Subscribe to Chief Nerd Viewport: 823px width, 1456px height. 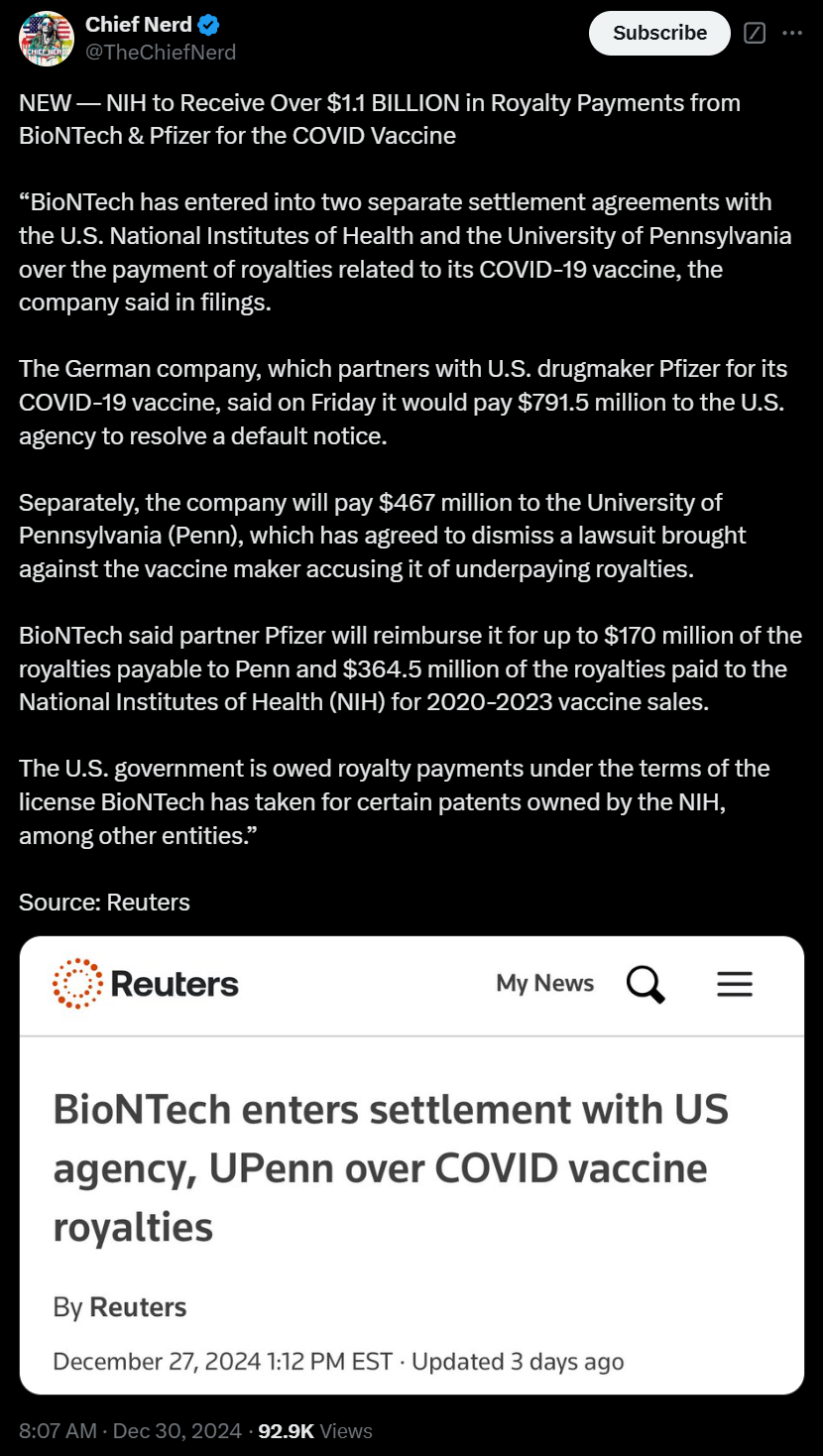(x=659, y=33)
